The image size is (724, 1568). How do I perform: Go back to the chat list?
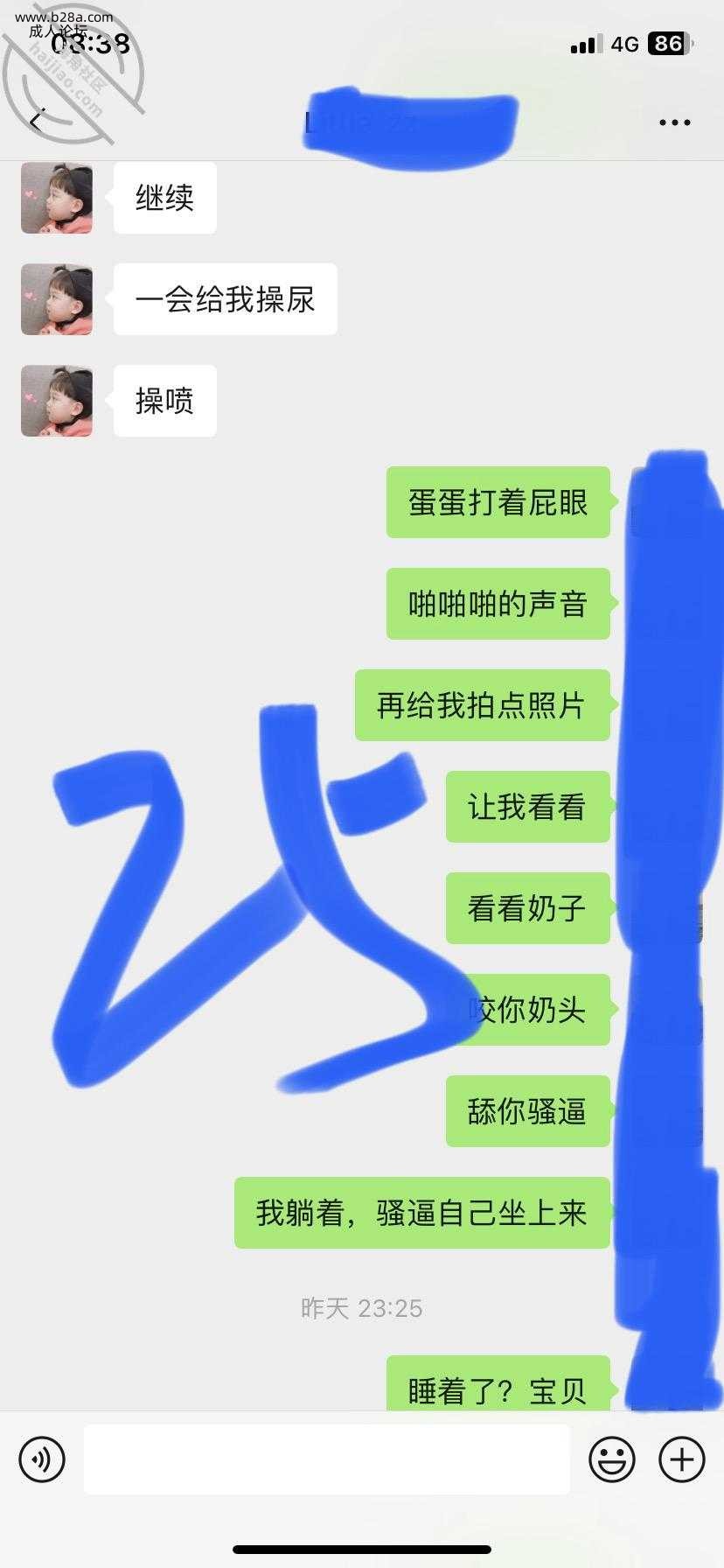37,122
